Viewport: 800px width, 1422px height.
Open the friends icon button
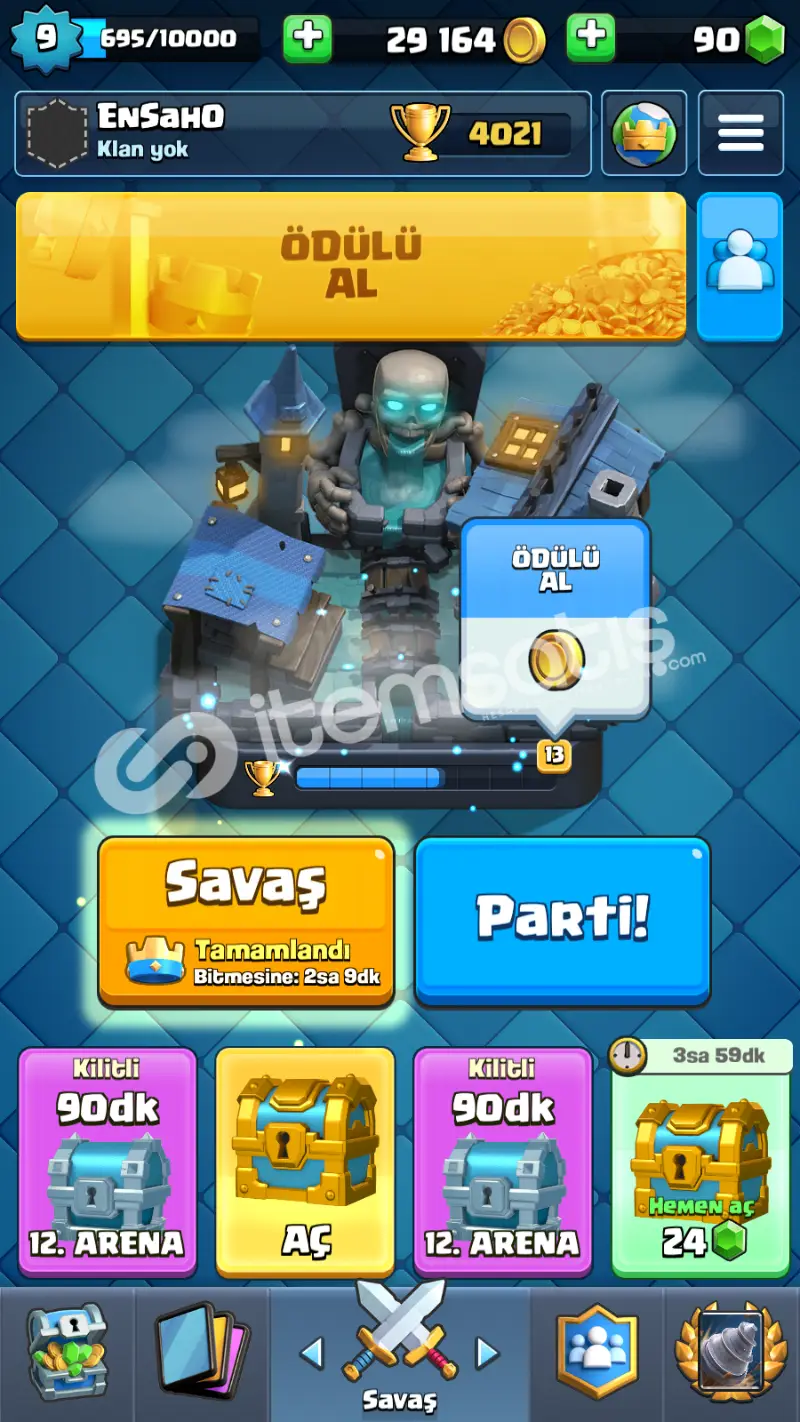[740, 265]
